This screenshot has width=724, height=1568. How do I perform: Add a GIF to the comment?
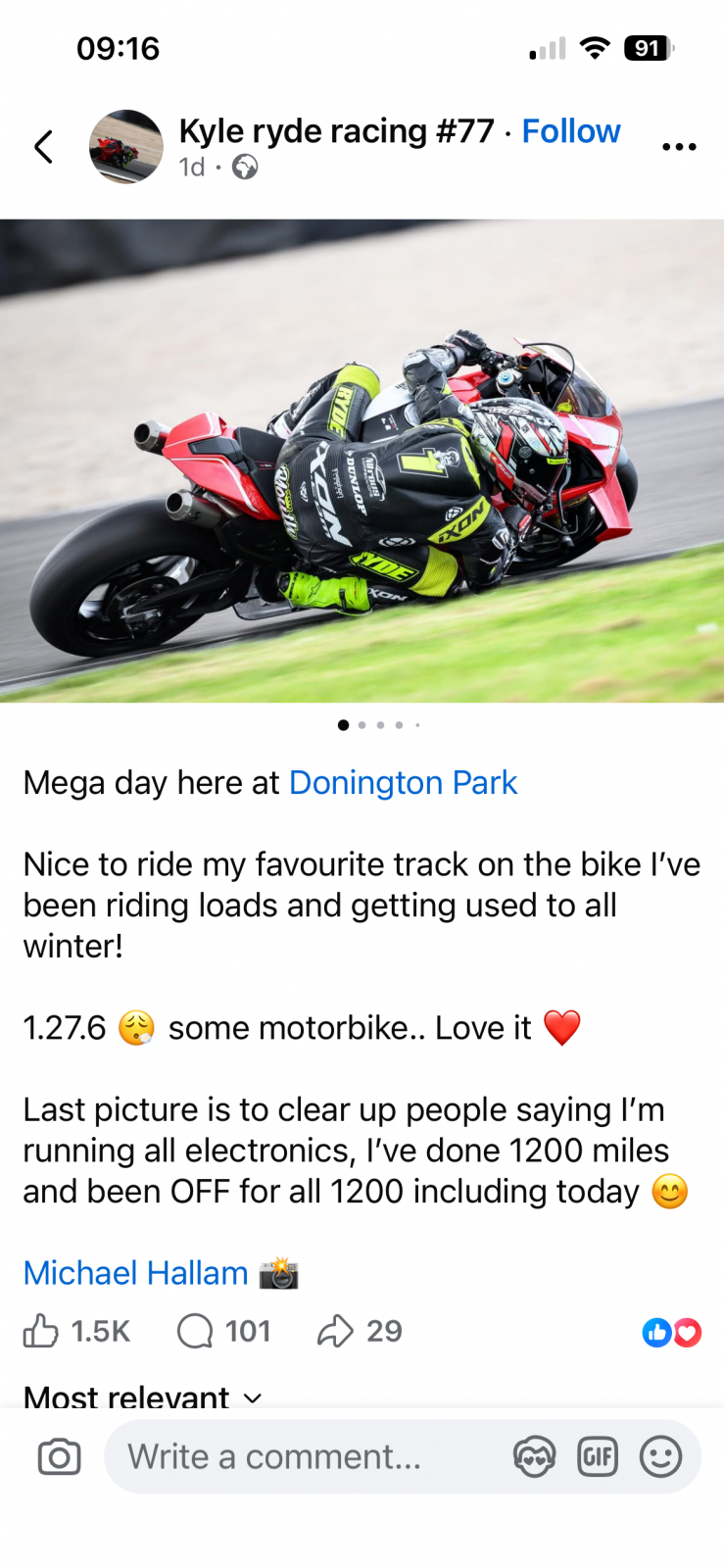598,1457
